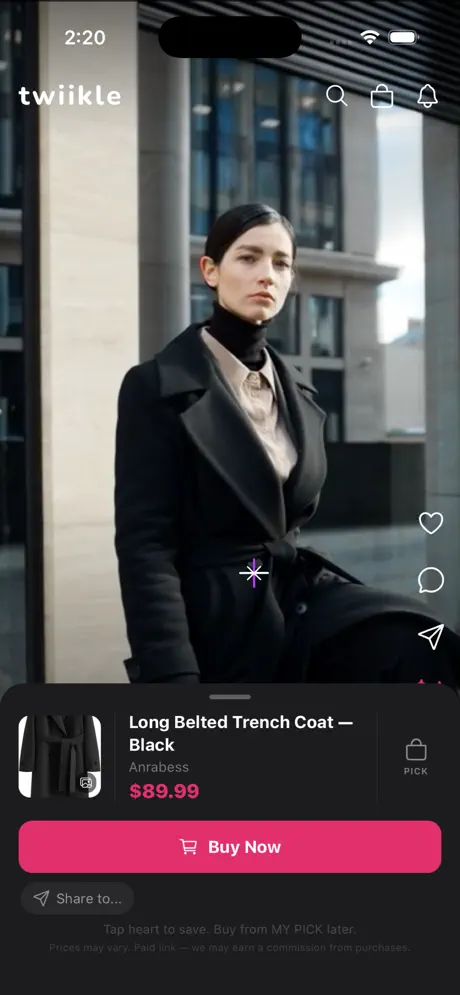Tap the sheet's drag handle
This screenshot has width=460, height=995.
pos(230,697)
